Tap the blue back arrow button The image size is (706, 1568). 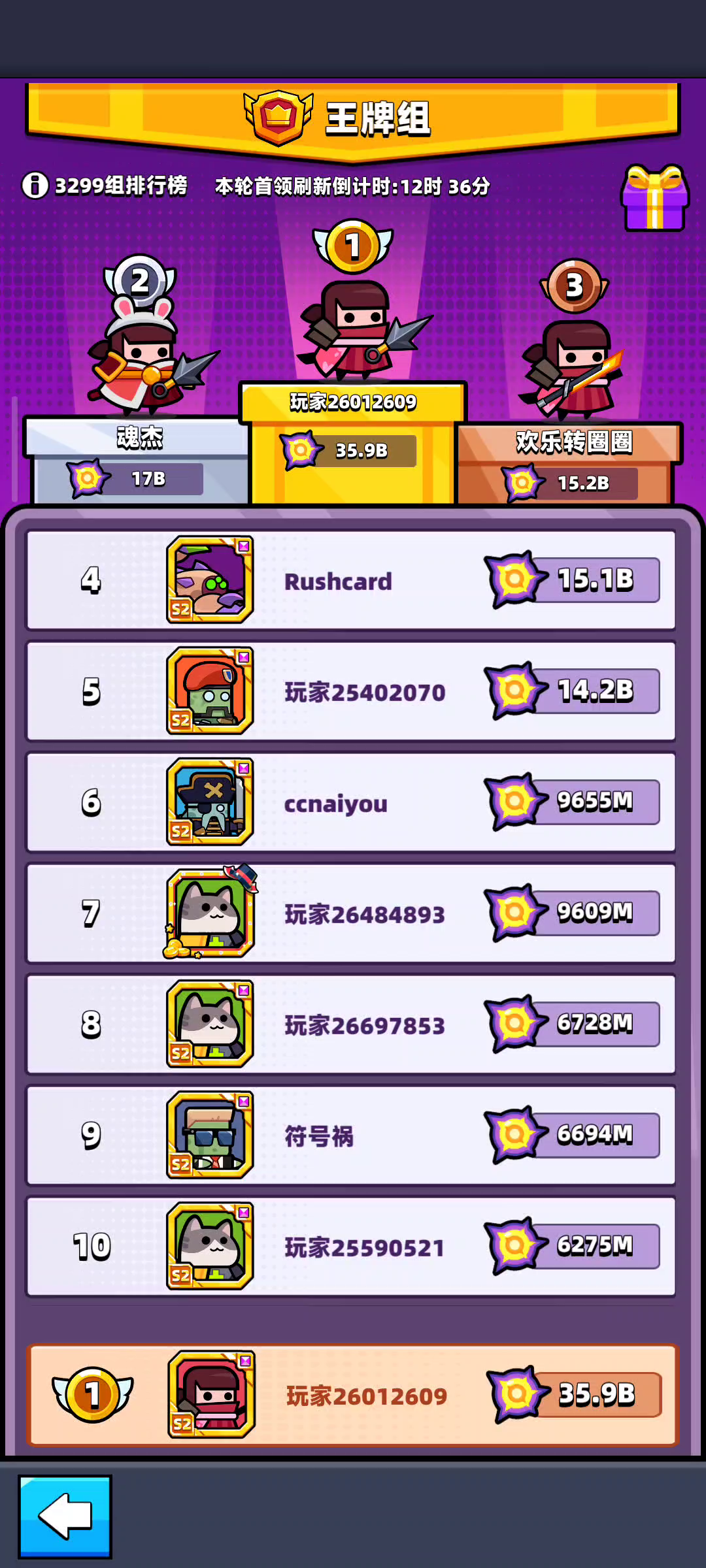[65, 1516]
